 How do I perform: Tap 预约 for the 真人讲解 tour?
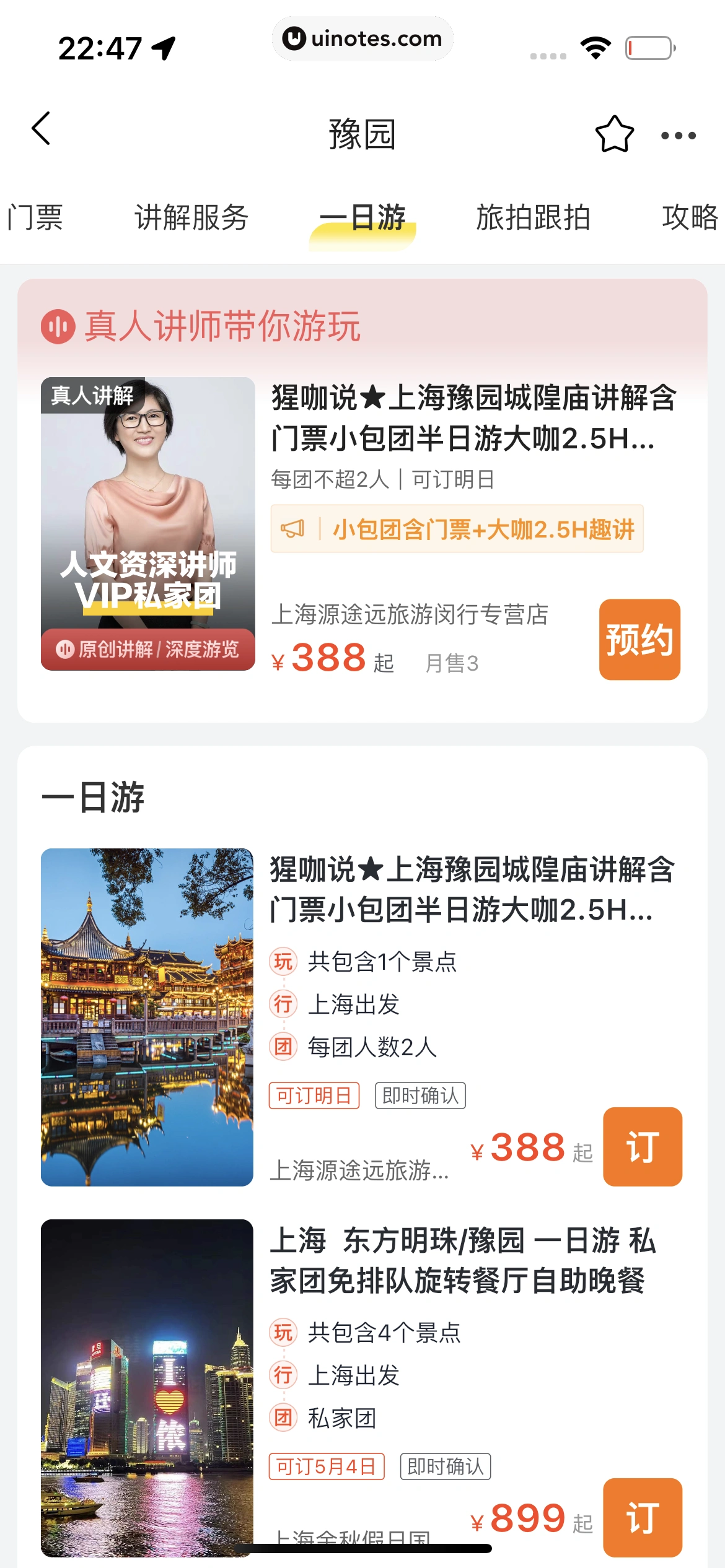click(639, 639)
